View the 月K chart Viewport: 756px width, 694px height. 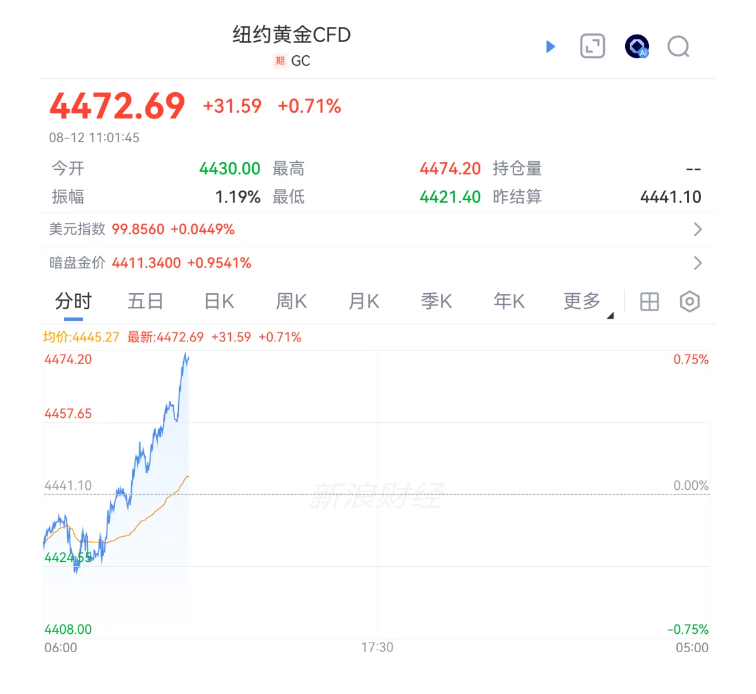tap(364, 301)
